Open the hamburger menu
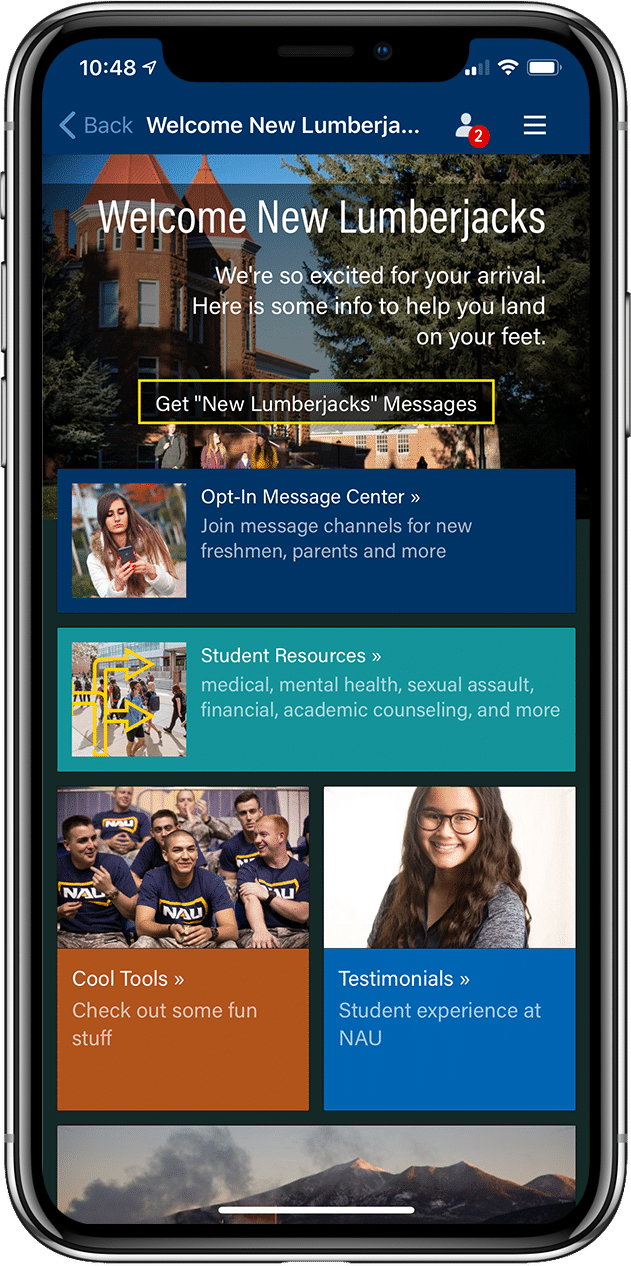The height and width of the screenshot is (1266, 631). (535, 125)
